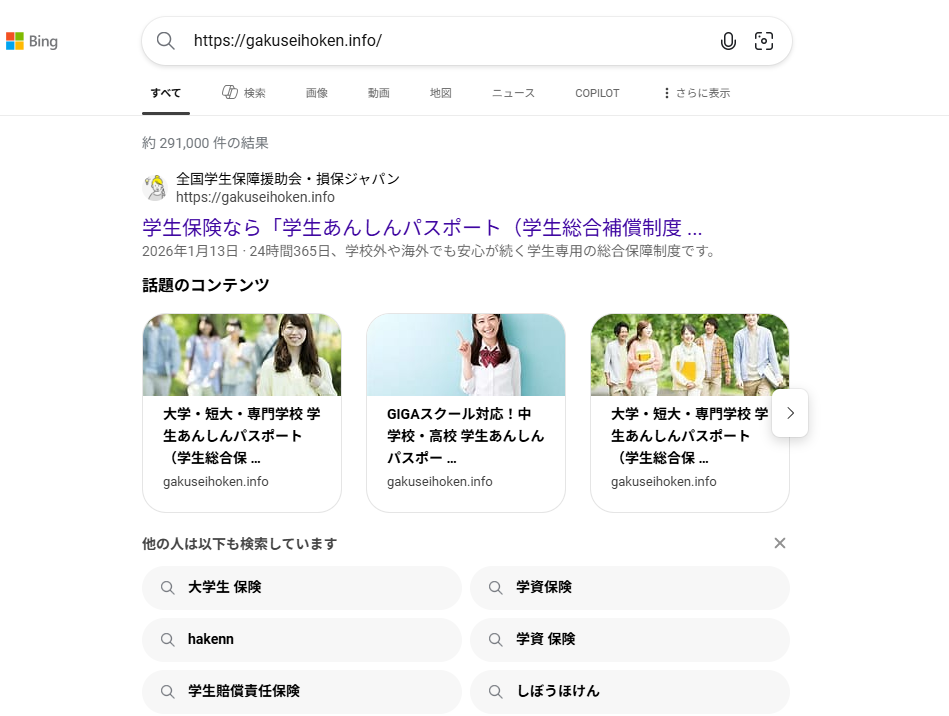
Task: Select the しぼうほけん related search
Action: click(629, 691)
